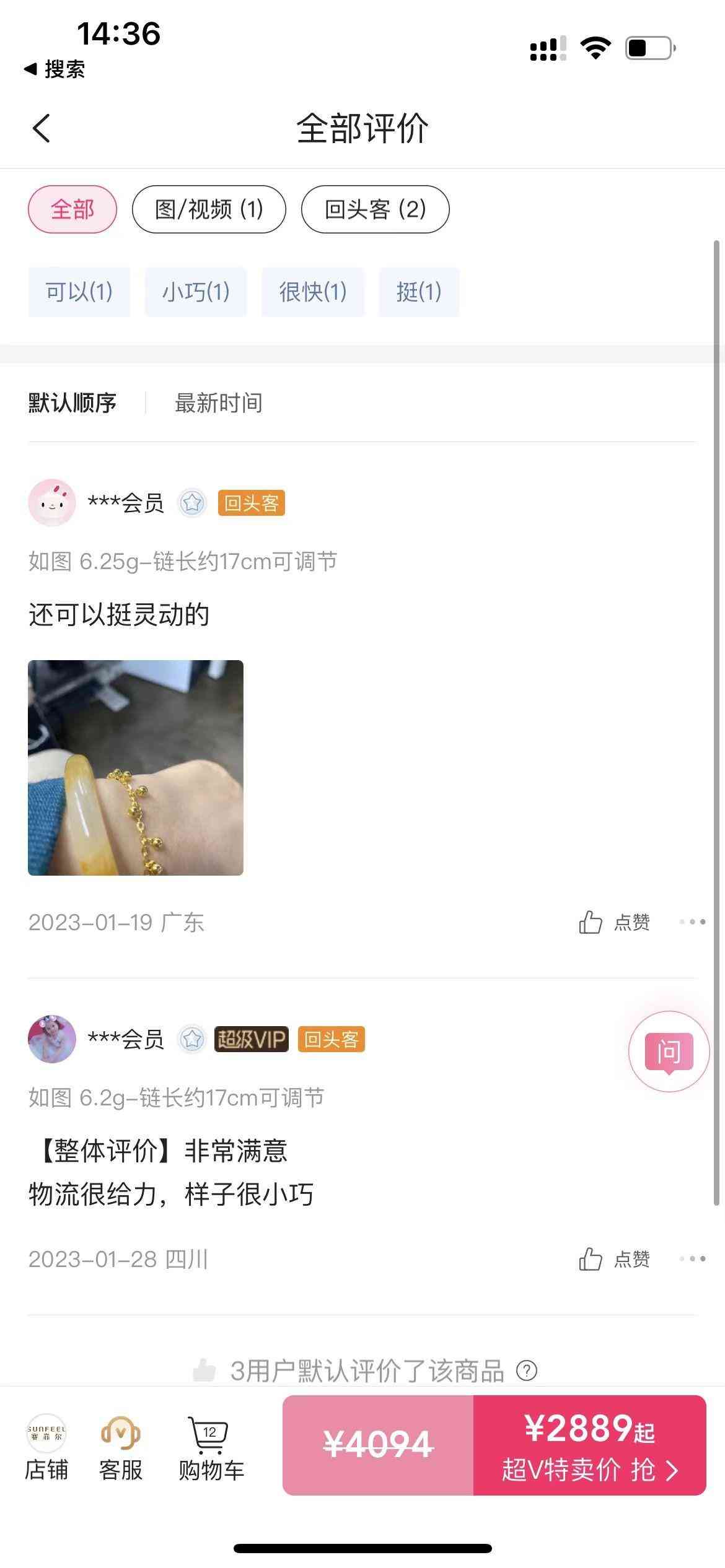Filter reviews by 图/视频 (1)

coord(209,209)
